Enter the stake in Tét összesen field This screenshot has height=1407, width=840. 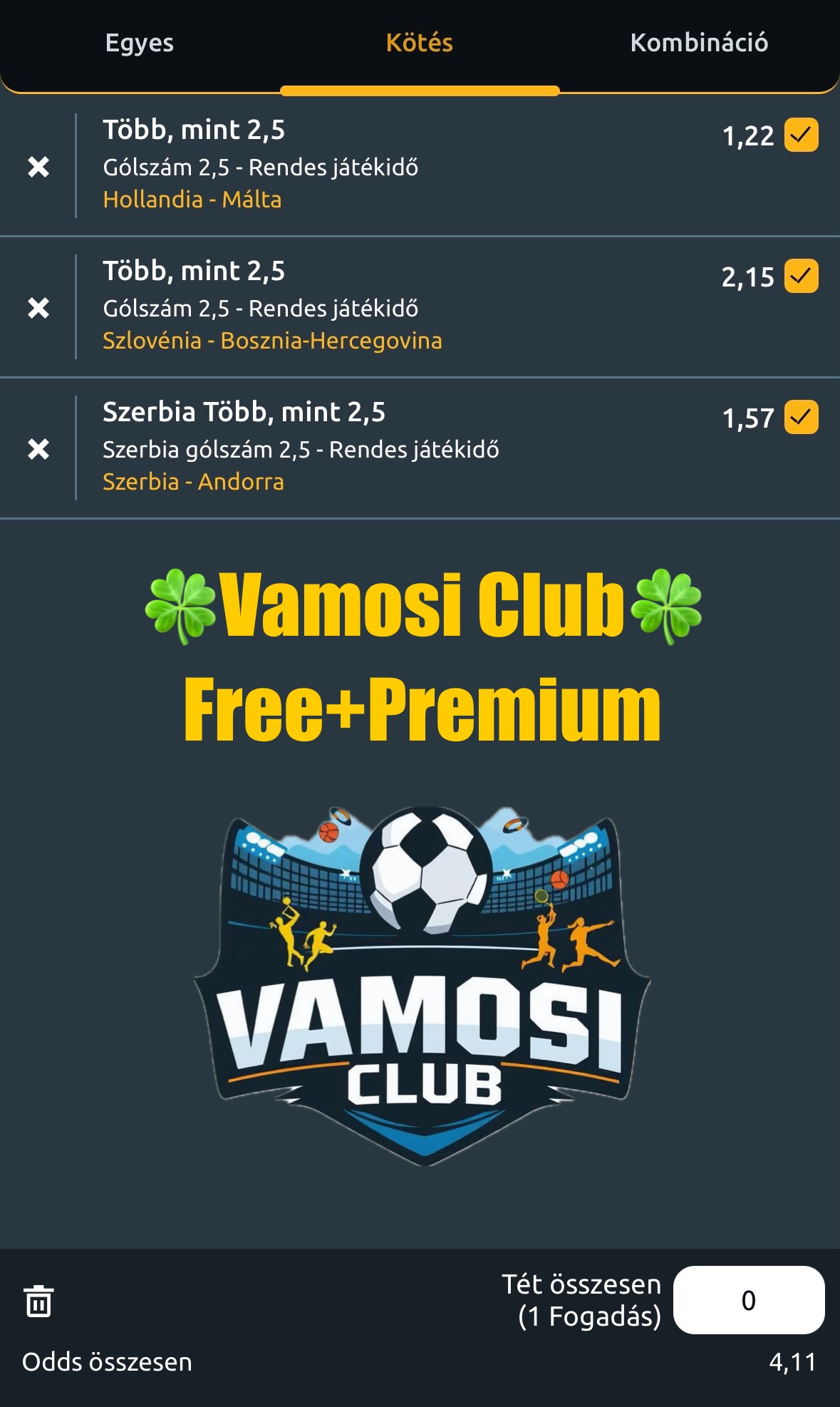tap(749, 1300)
